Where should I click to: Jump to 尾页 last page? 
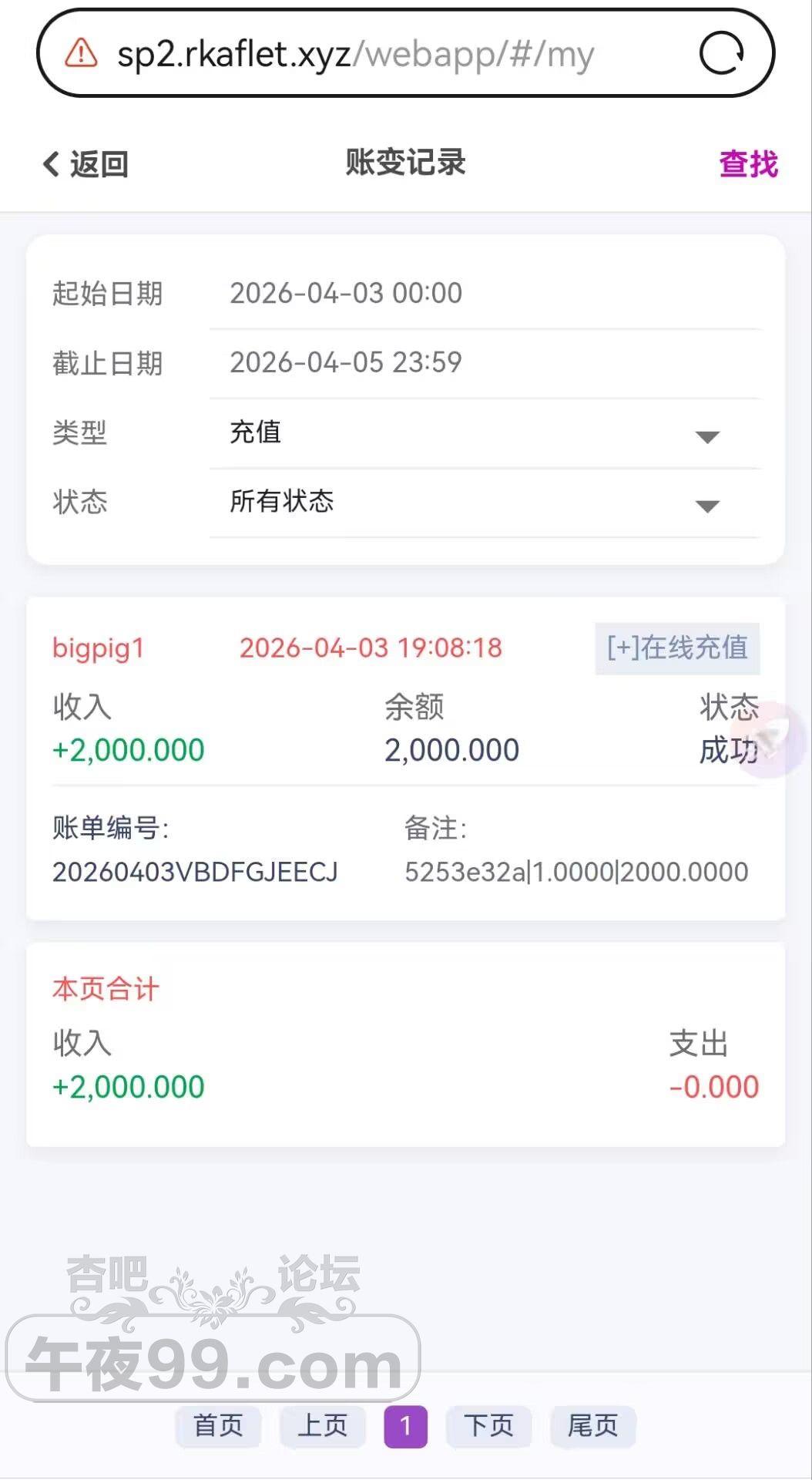(592, 1425)
